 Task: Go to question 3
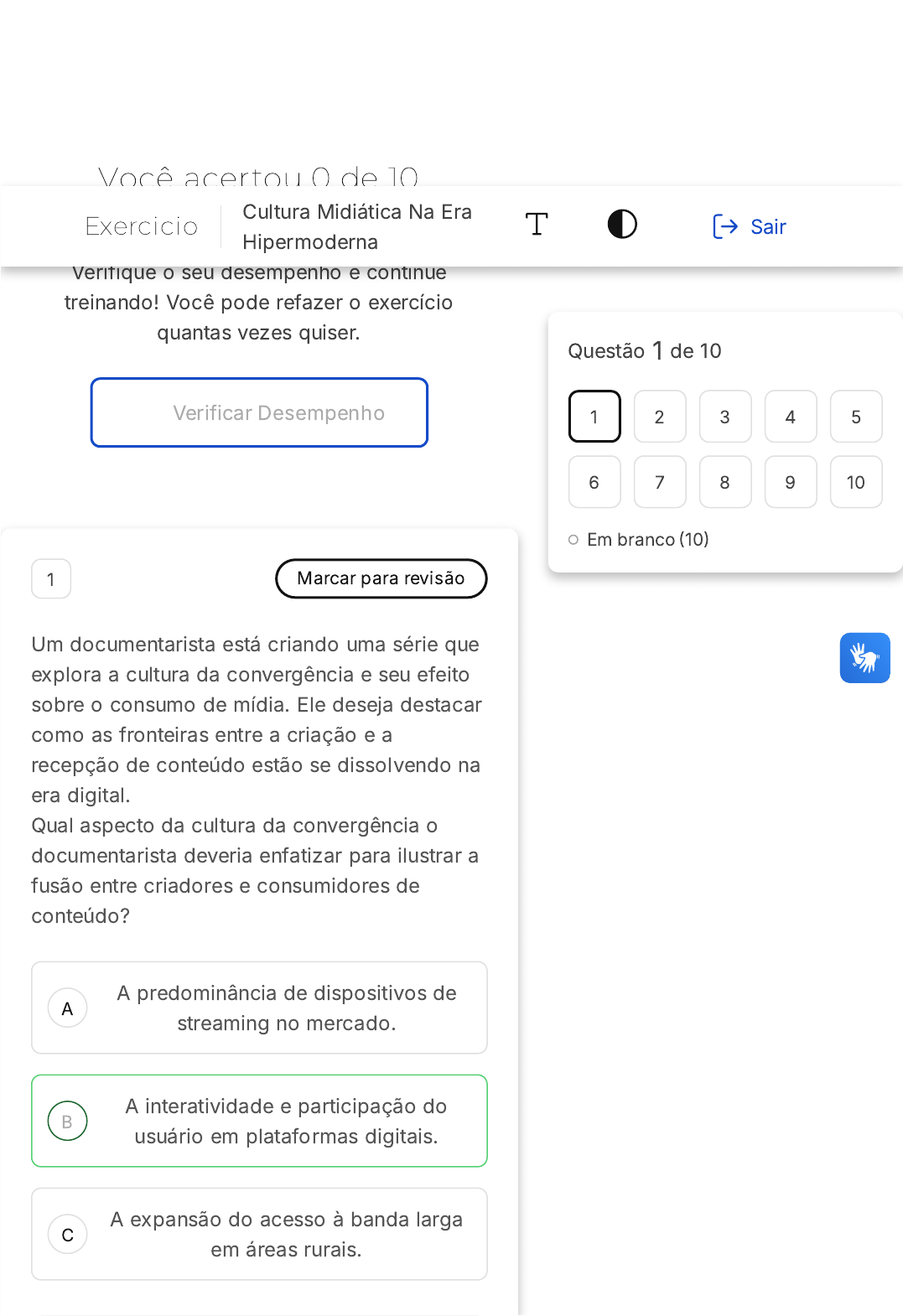[x=725, y=417]
